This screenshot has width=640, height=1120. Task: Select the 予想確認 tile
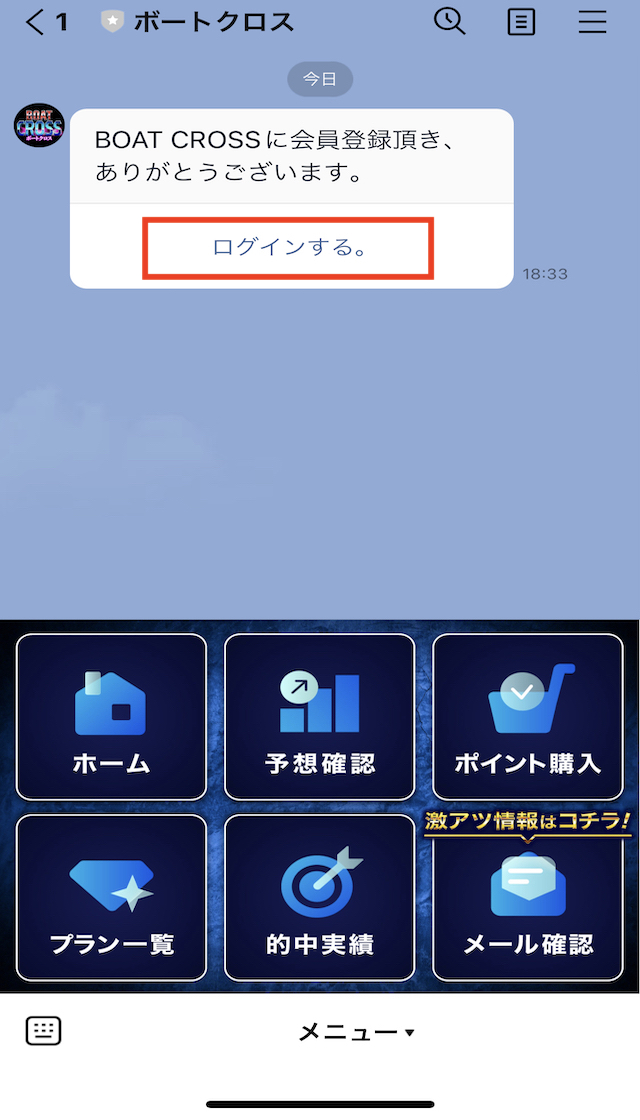pyautogui.click(x=319, y=717)
